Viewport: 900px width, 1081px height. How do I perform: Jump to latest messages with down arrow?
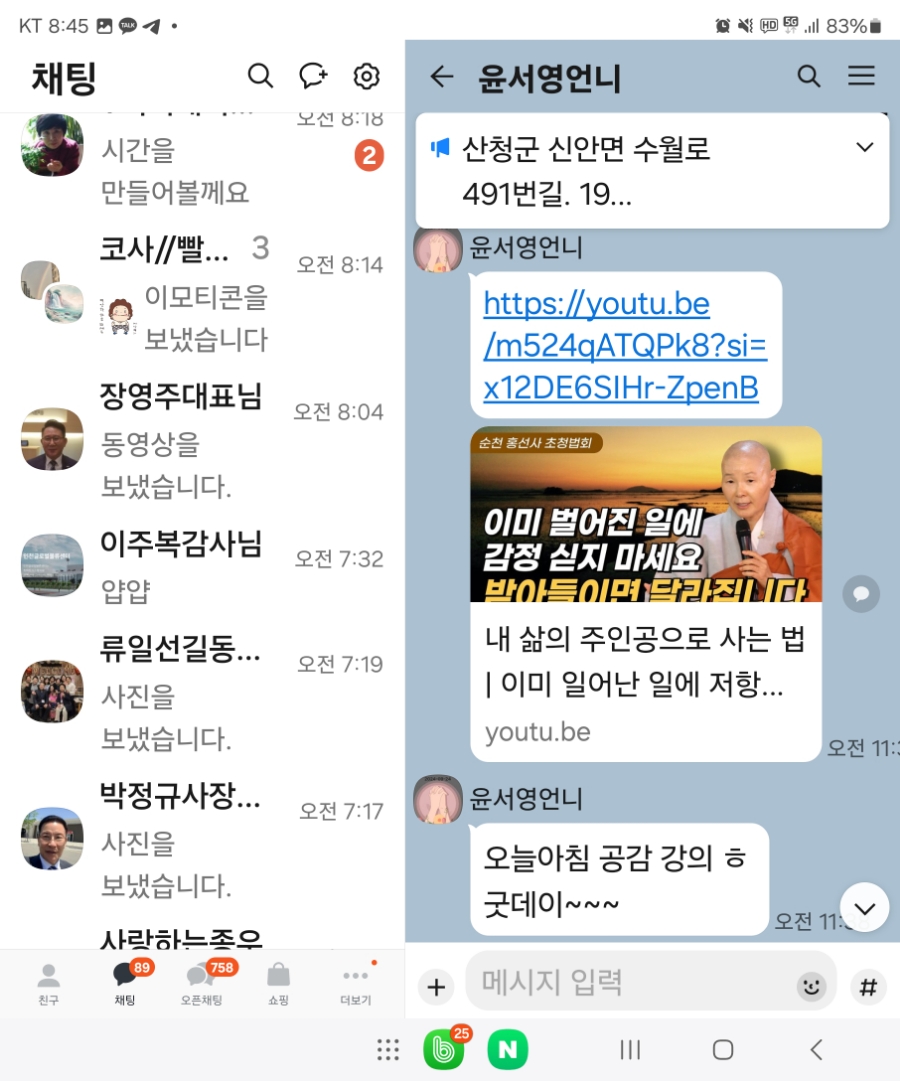click(865, 908)
